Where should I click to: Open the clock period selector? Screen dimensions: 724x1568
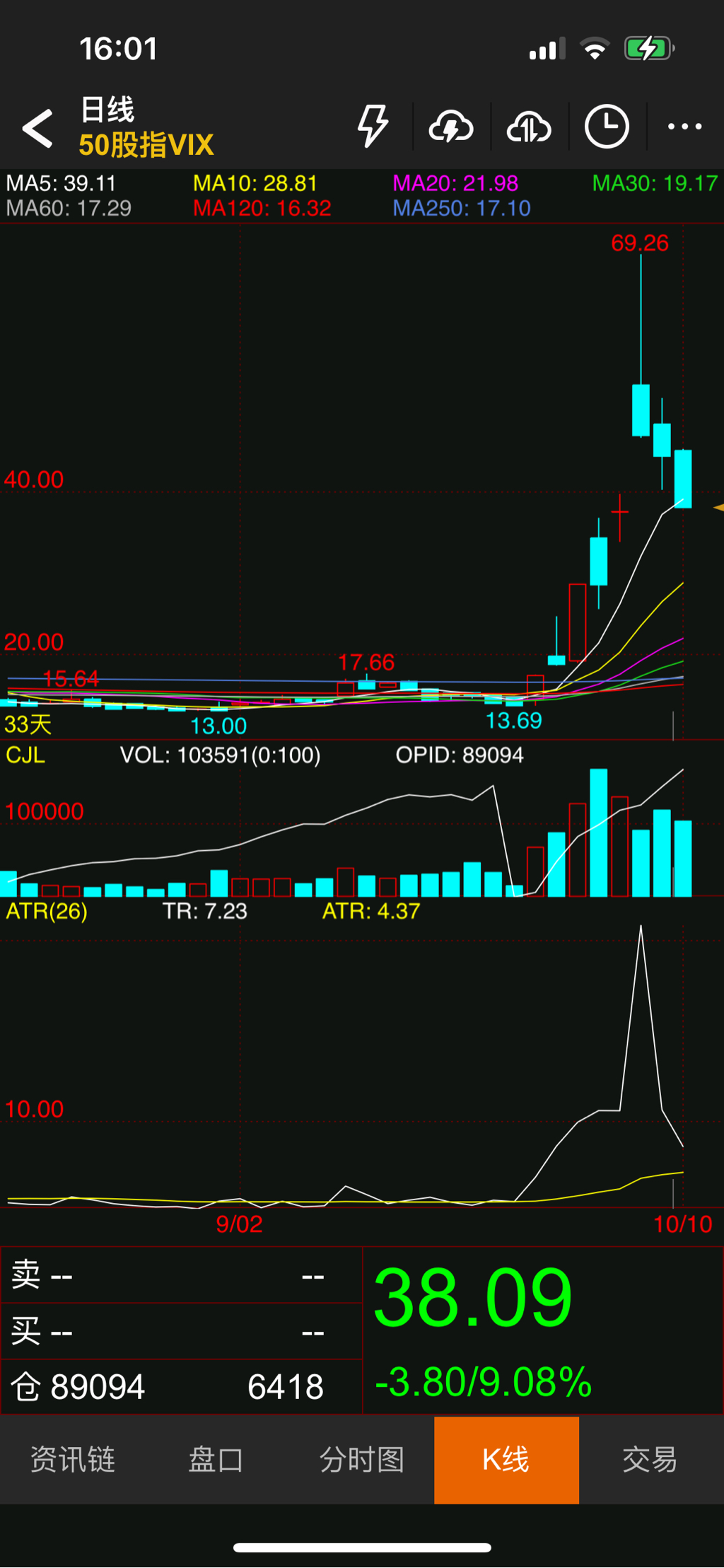point(607,127)
